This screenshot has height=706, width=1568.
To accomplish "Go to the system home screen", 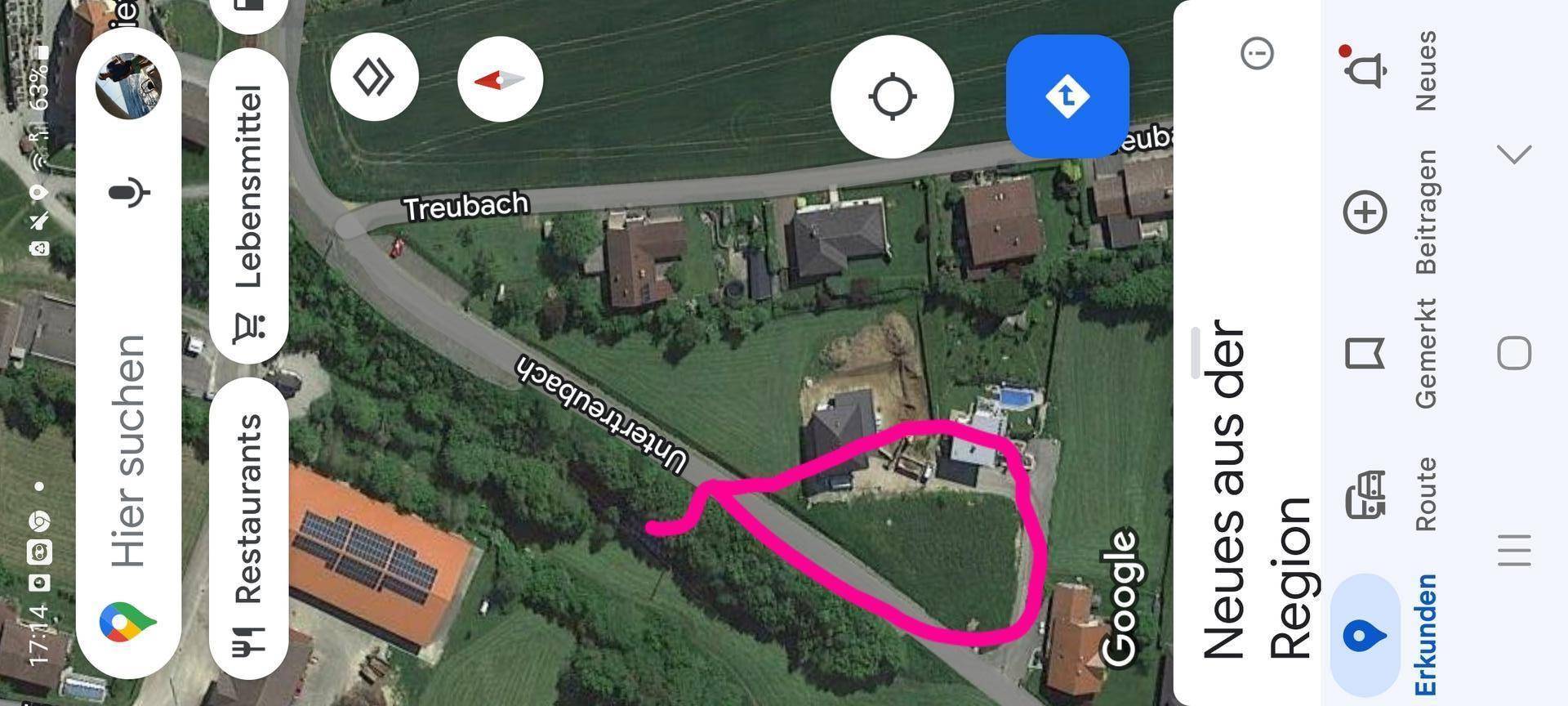I will pos(1514,353).
